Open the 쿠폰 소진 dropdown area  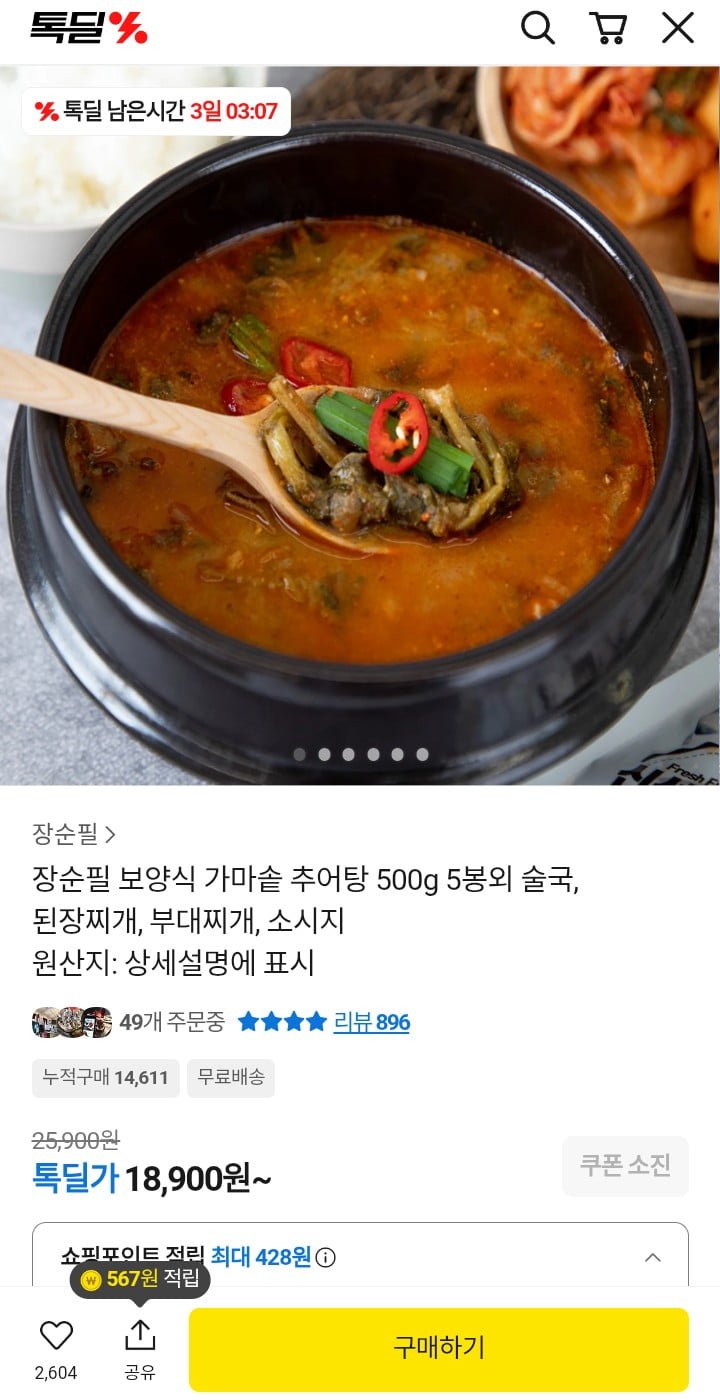click(x=625, y=1166)
